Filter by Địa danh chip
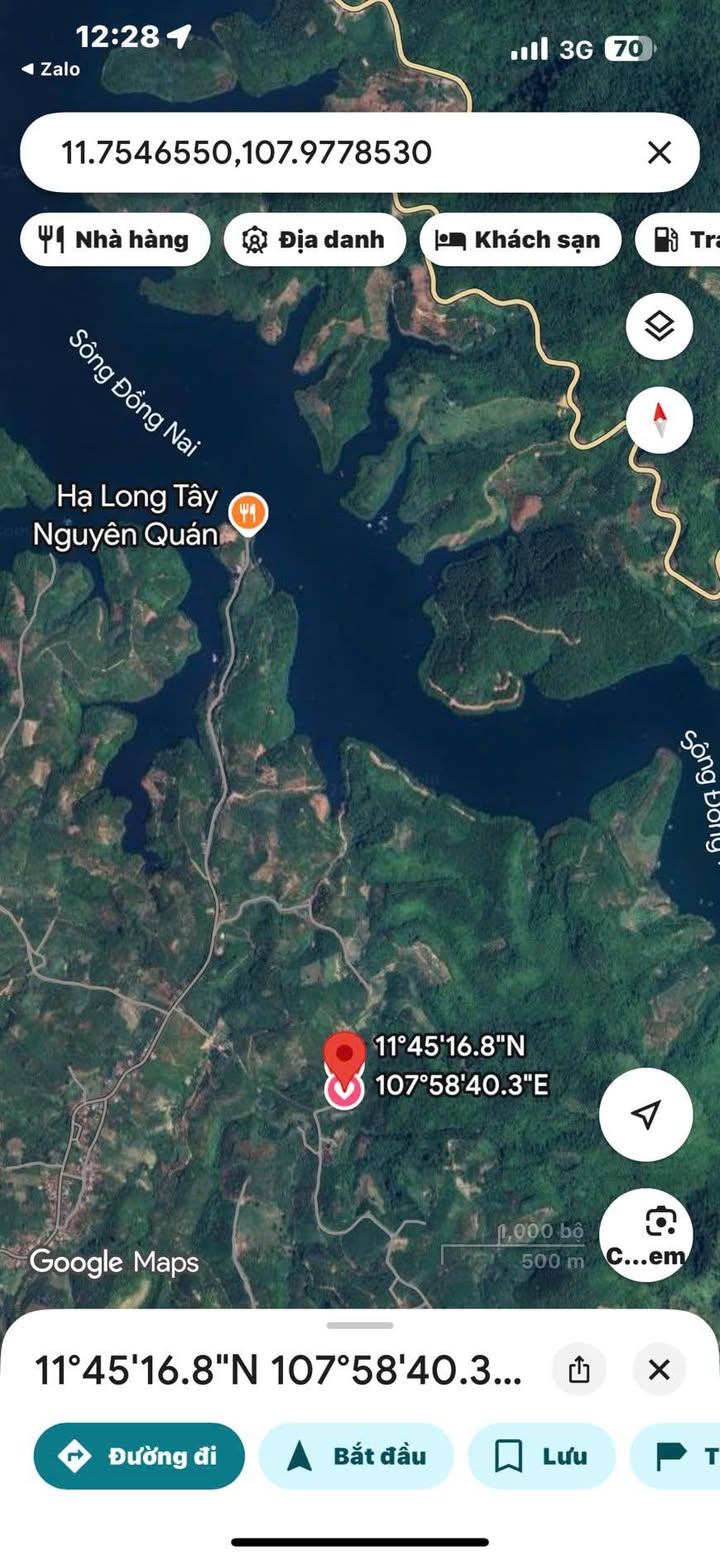The width and height of the screenshot is (720, 1560). (315, 240)
